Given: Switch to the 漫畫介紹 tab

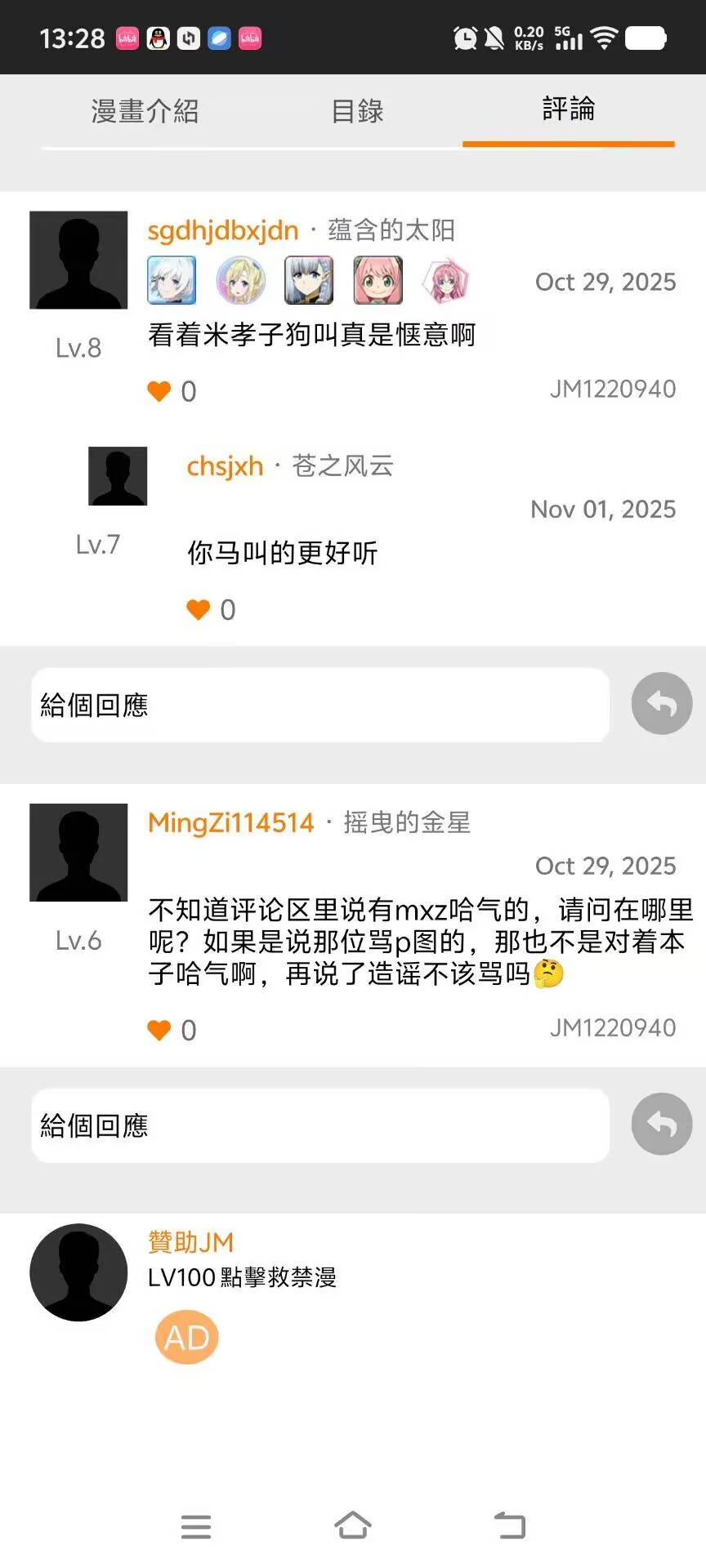Looking at the screenshot, I should tap(145, 111).
